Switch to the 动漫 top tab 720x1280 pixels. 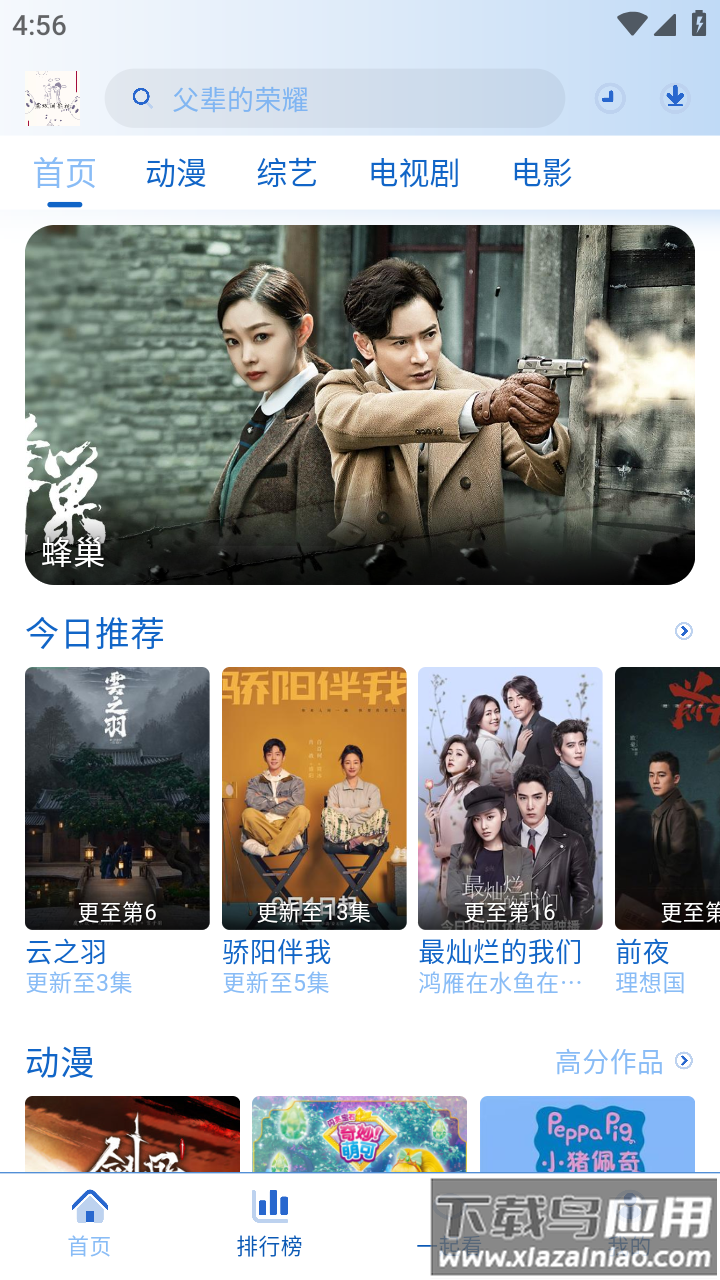click(x=176, y=173)
